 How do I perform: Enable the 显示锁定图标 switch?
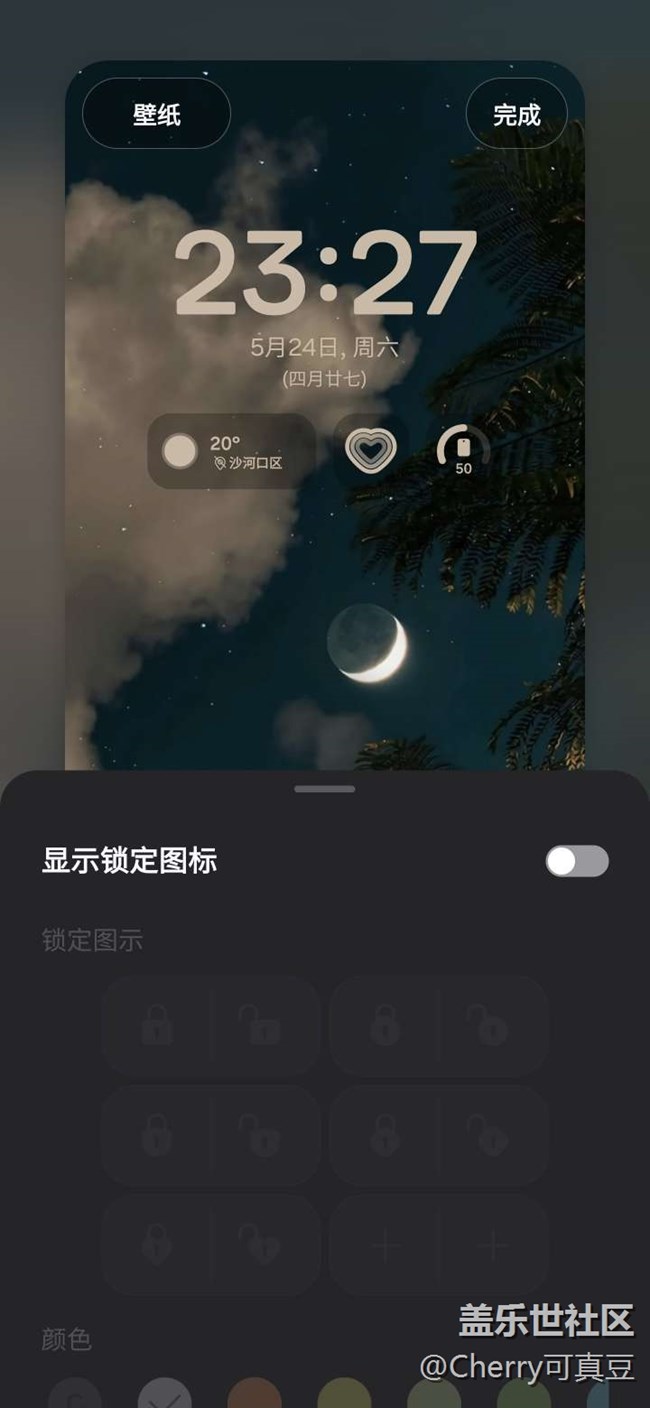pyautogui.click(x=577, y=861)
